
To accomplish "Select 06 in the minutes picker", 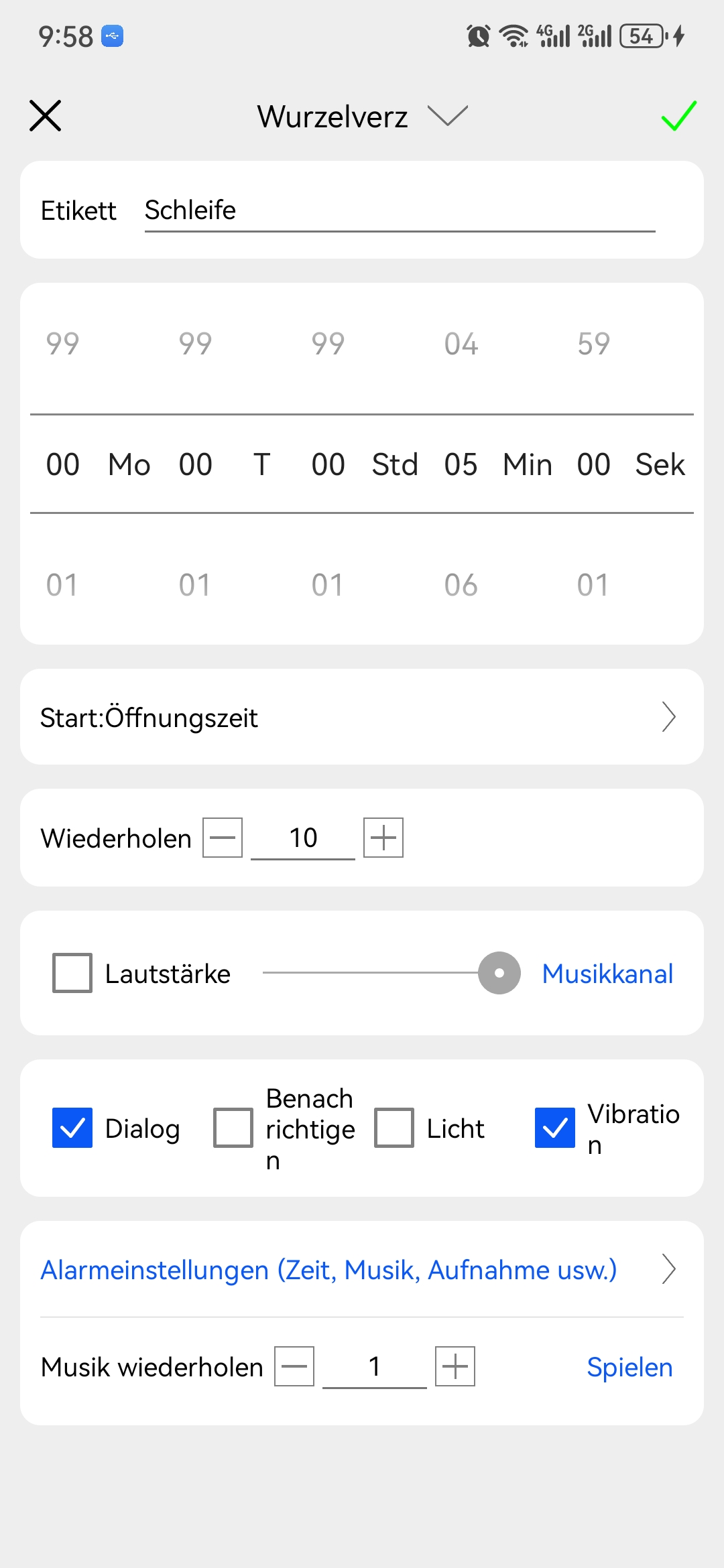I will pos(461,585).
